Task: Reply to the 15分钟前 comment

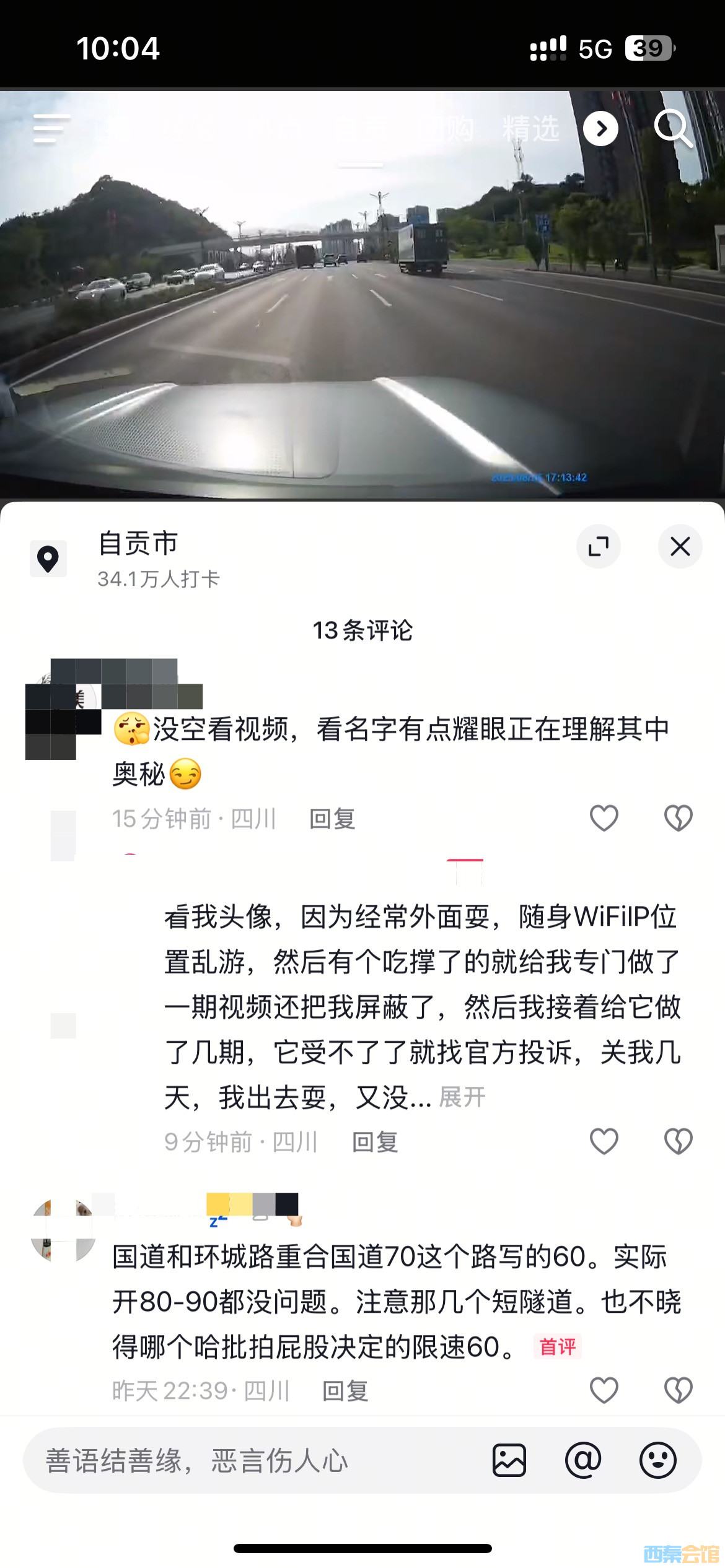Action: point(332,819)
